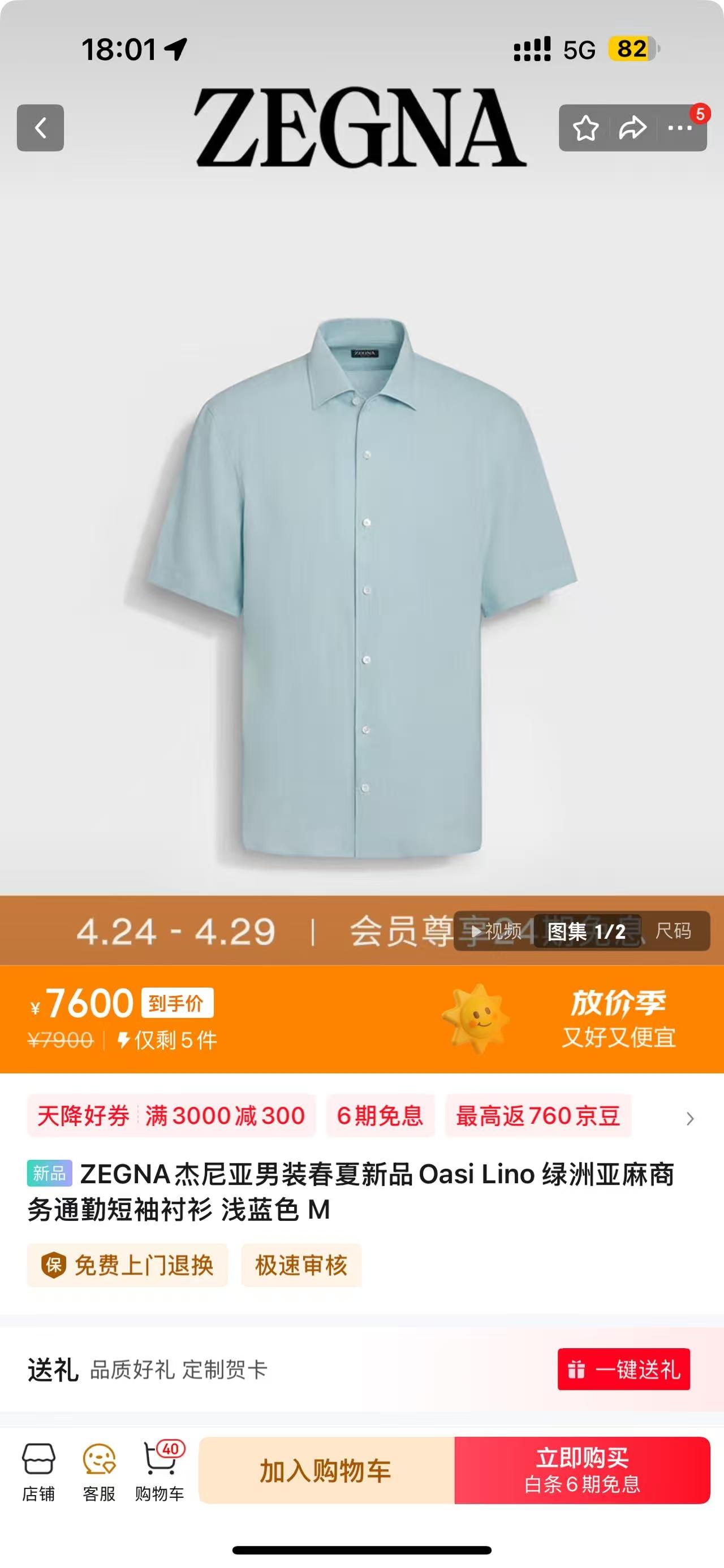Send as gift with 一键送礼
The image size is (724, 1568).
(623, 1369)
